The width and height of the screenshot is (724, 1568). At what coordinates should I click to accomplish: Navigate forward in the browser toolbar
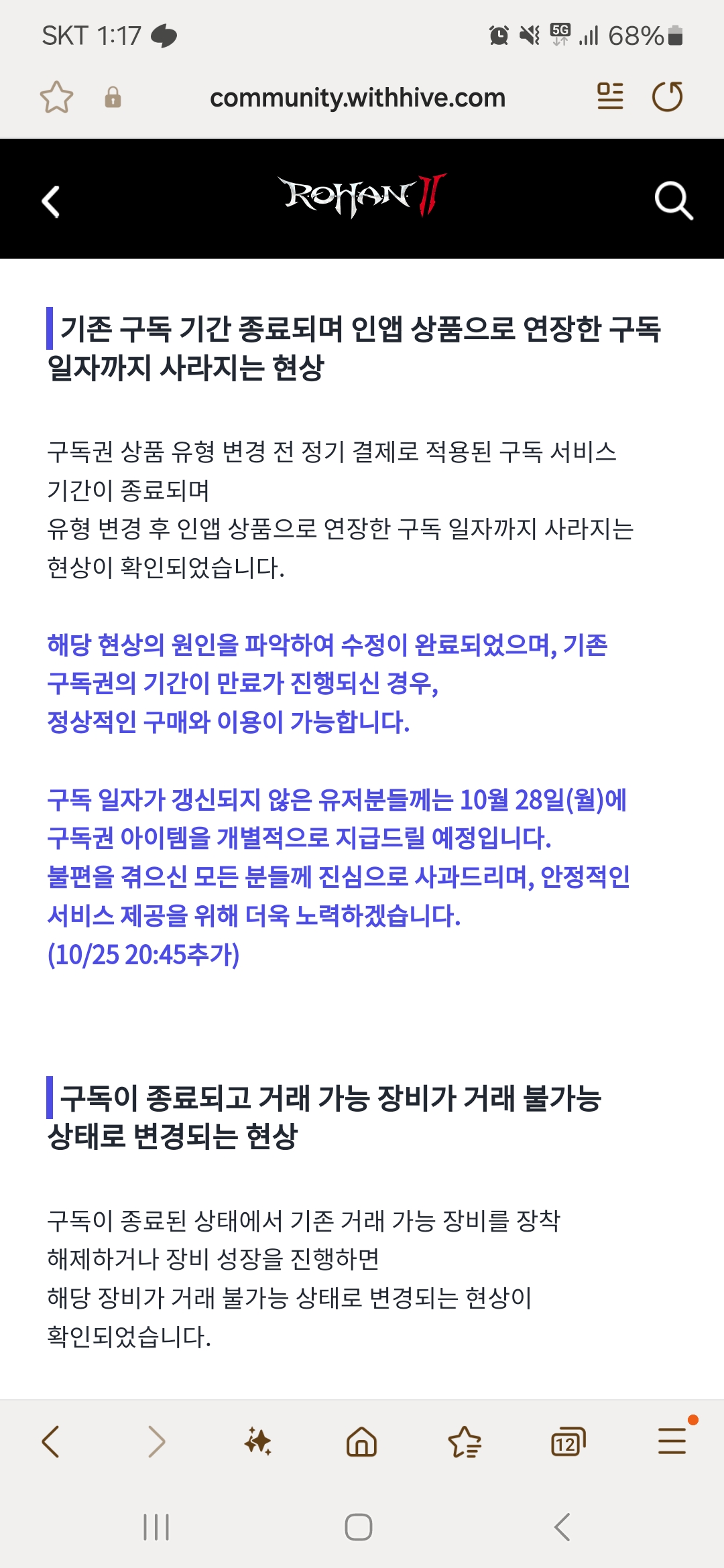coord(156,1441)
